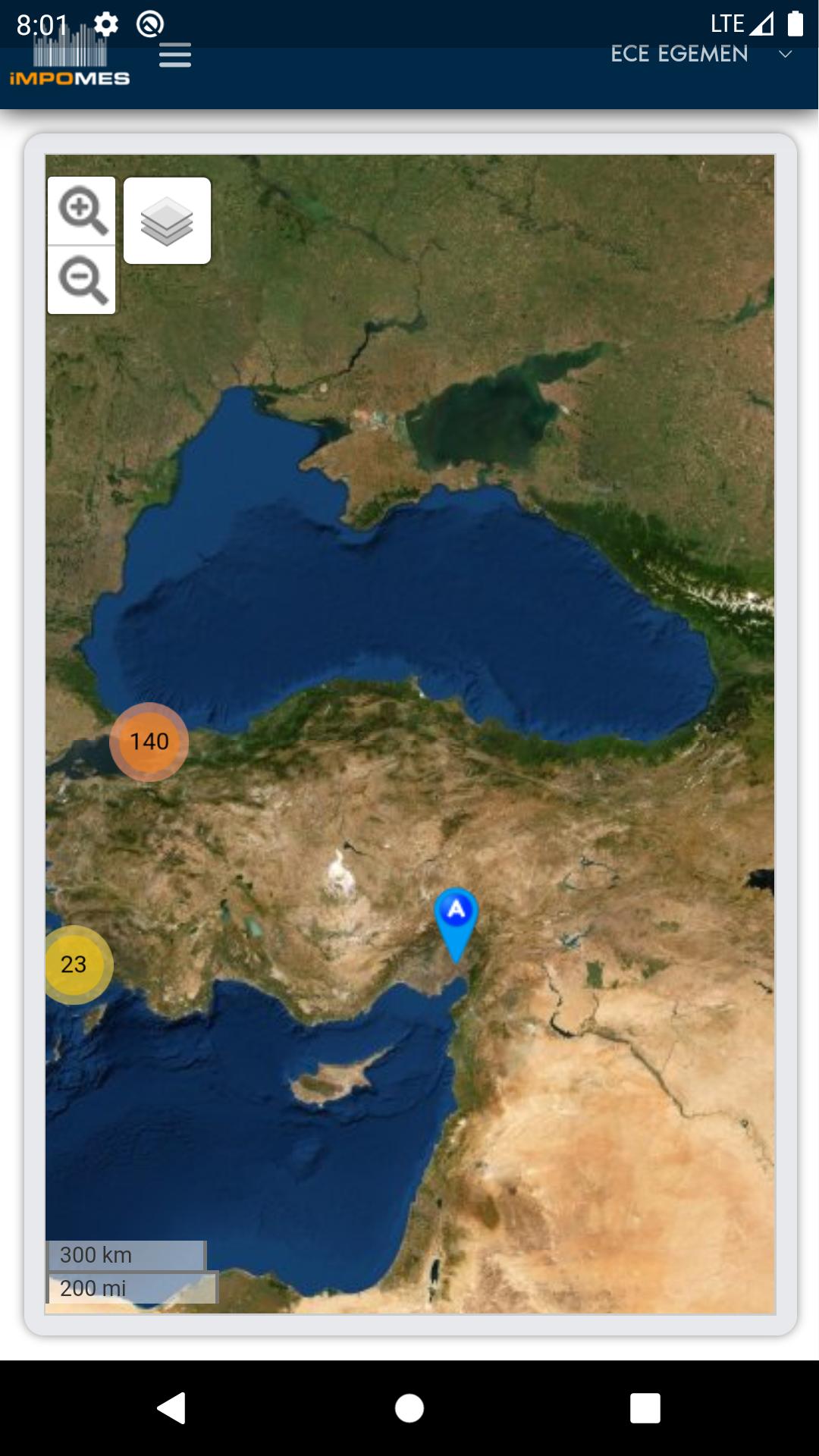Zoom in on the map
Viewport: 819px width, 1456px height.
coord(82,211)
